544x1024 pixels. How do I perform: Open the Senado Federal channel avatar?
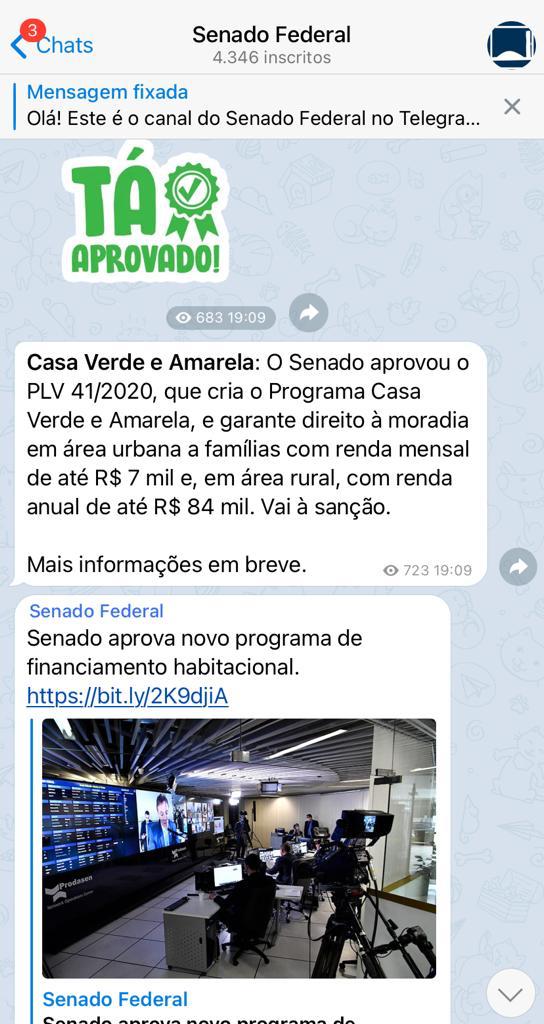[511, 44]
